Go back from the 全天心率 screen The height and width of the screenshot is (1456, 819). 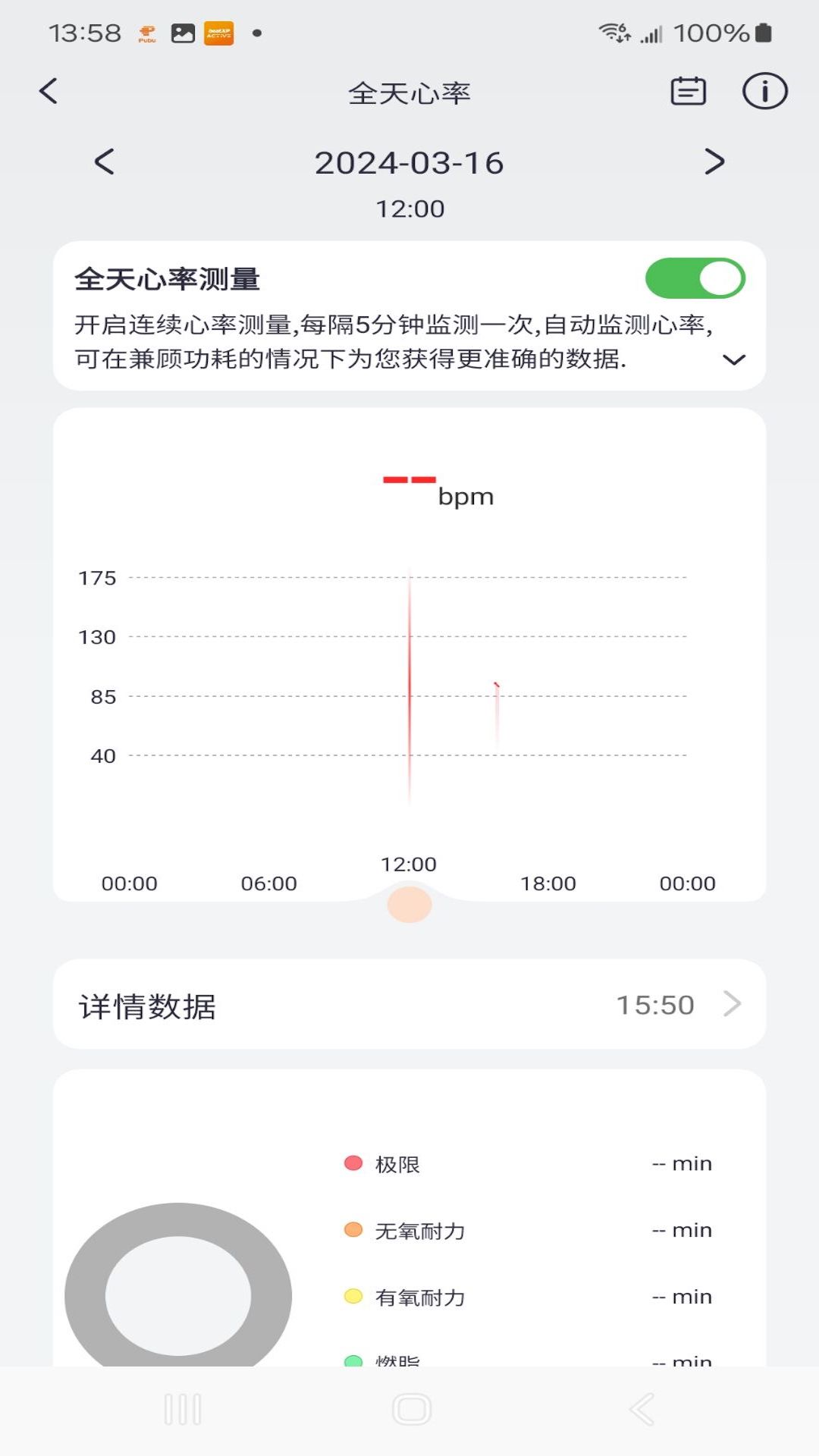point(49,92)
